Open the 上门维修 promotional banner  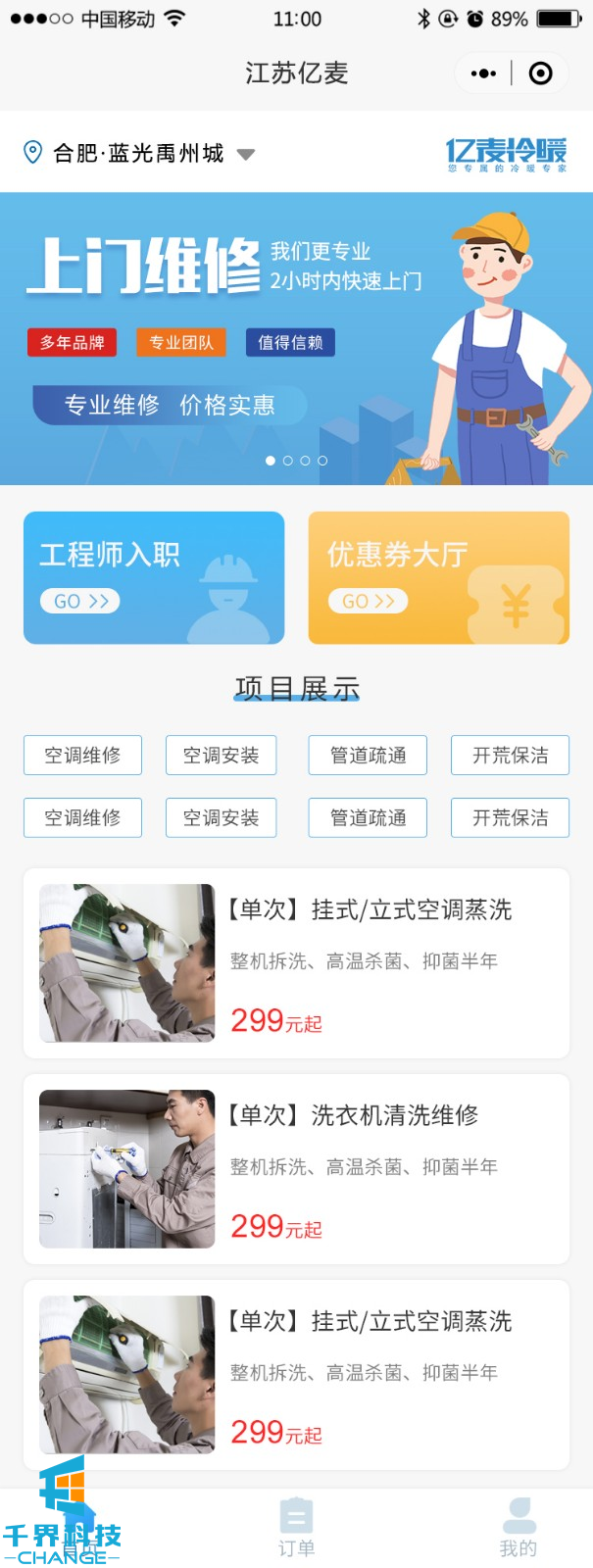[x=296, y=338]
